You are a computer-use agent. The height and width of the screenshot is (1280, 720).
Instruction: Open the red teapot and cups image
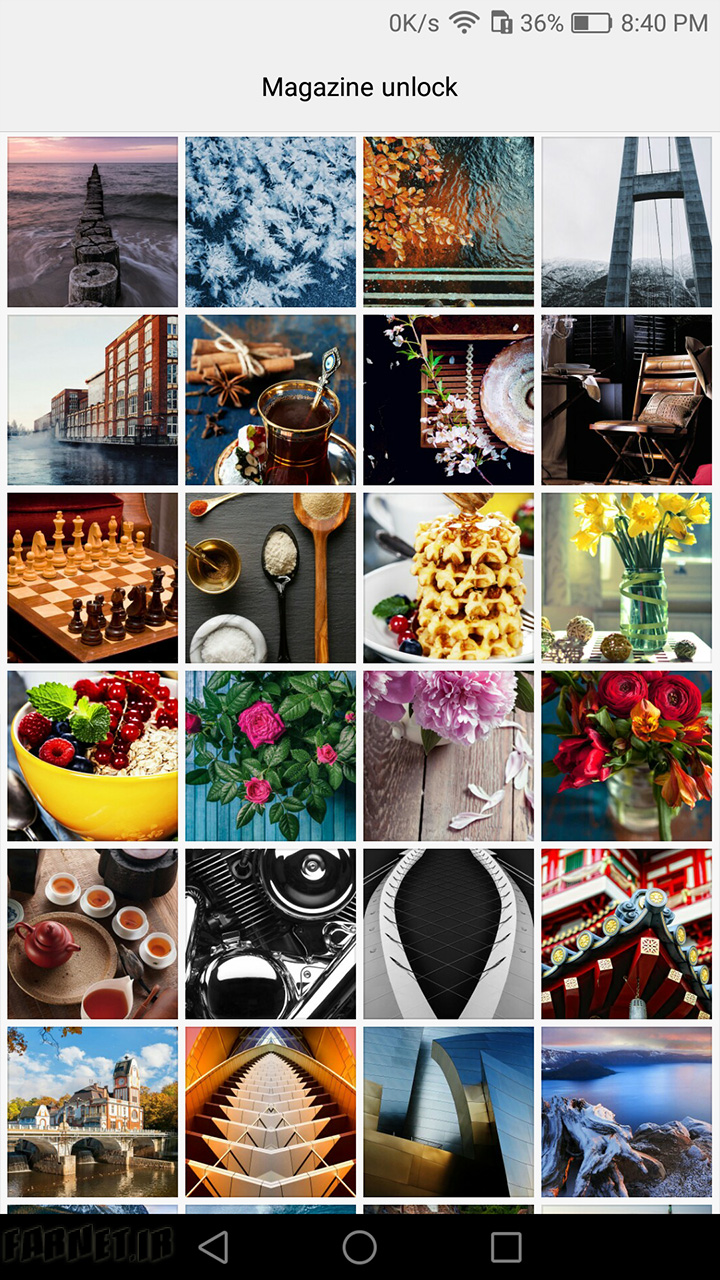coord(93,934)
